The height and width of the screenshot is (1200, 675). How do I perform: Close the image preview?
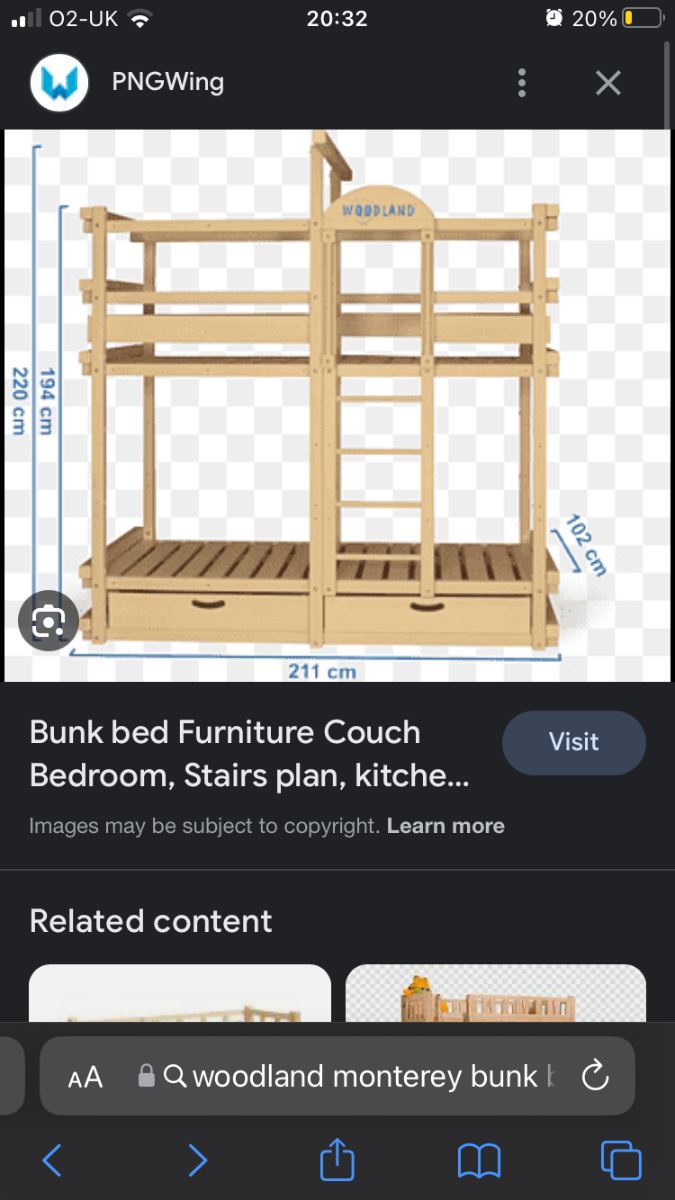[x=608, y=83]
